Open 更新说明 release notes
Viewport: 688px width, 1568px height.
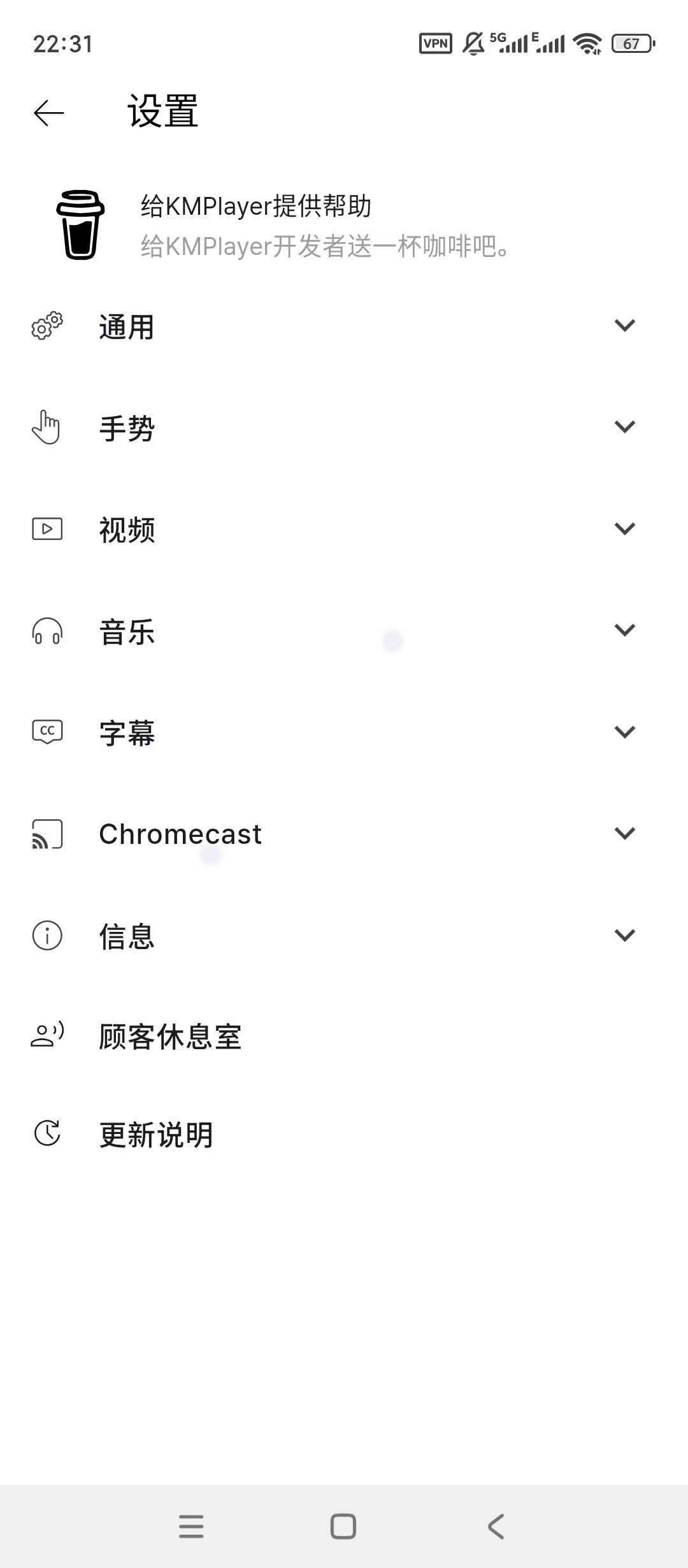pyautogui.click(x=344, y=1135)
